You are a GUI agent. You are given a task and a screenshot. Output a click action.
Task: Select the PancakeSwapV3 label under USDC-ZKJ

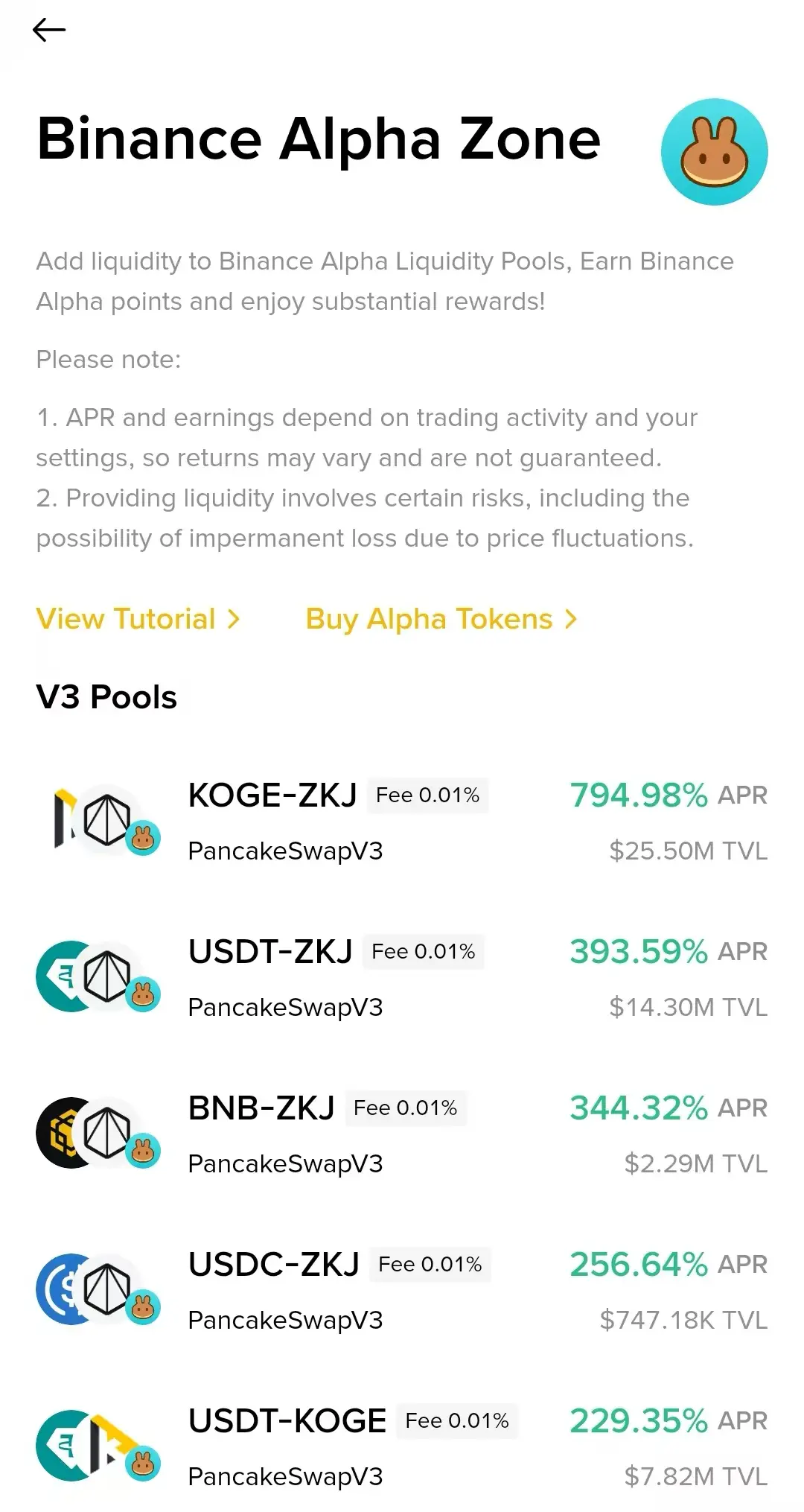[x=285, y=1320]
